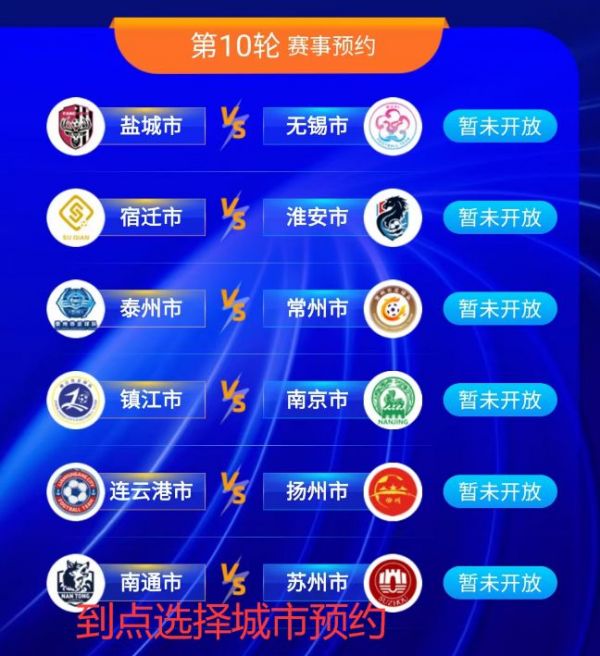Viewport: 600px width, 656px height.
Task: Tap 暂未开放 button for 盐城市 vs 无锡市
Action: click(x=499, y=126)
